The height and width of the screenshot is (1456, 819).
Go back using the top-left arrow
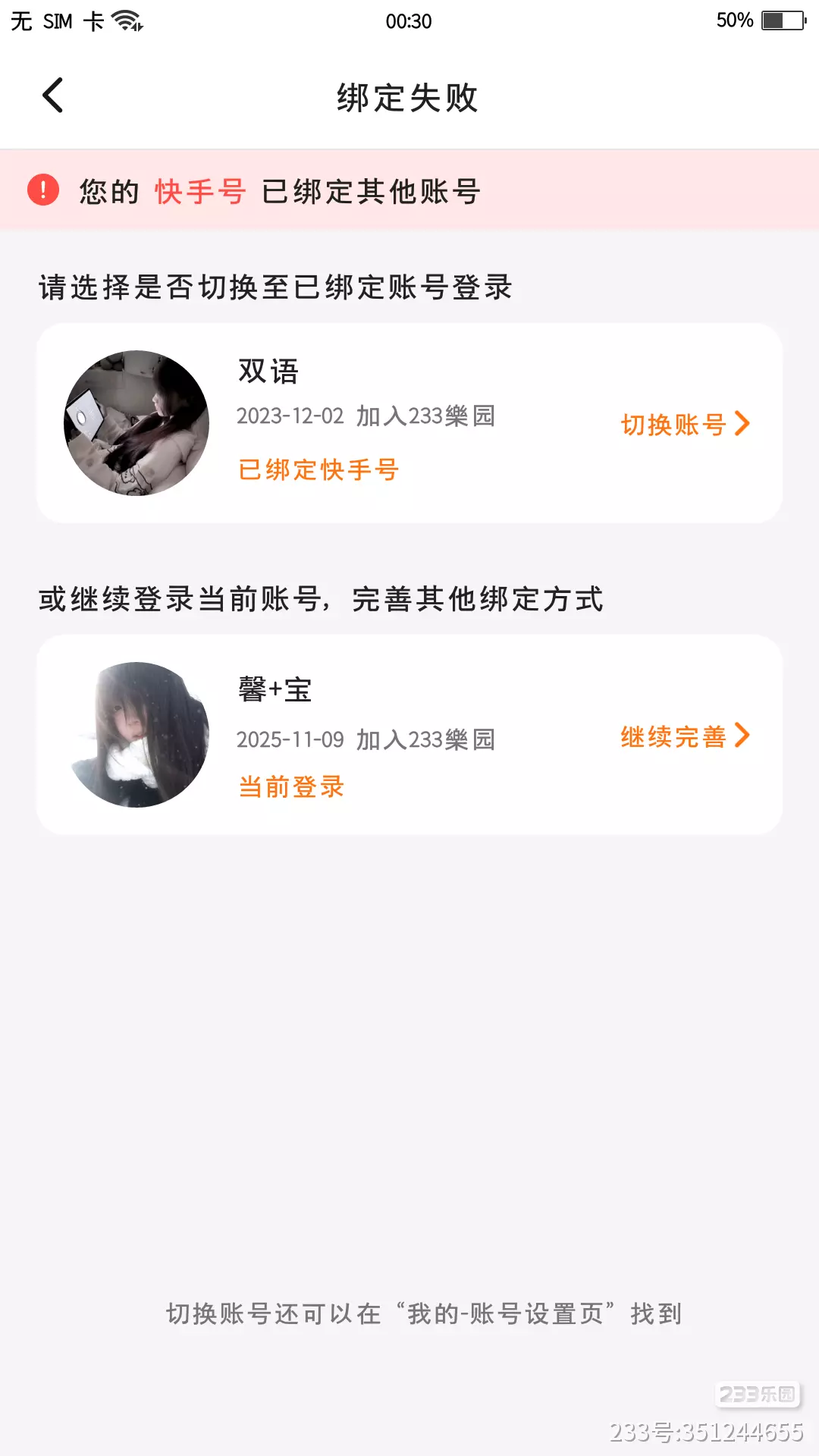[x=52, y=96]
